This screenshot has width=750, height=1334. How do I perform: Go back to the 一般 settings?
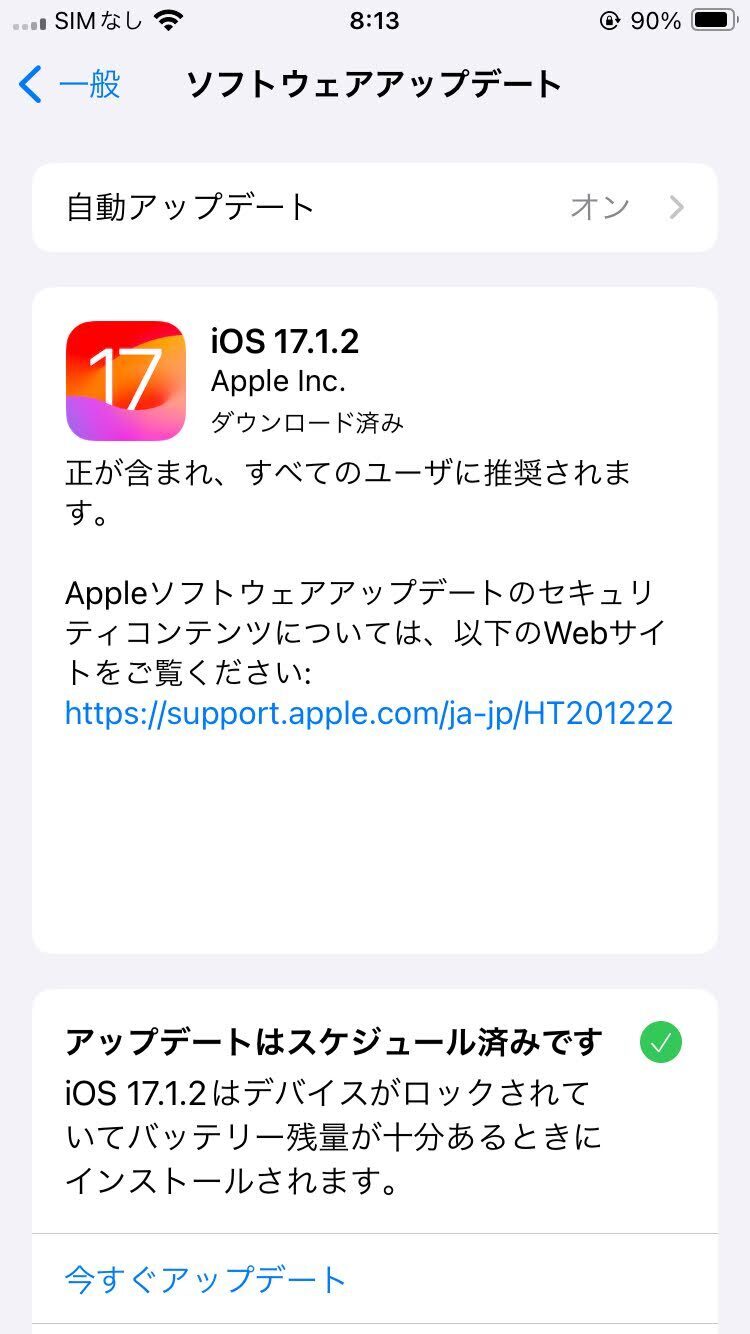click(x=70, y=85)
